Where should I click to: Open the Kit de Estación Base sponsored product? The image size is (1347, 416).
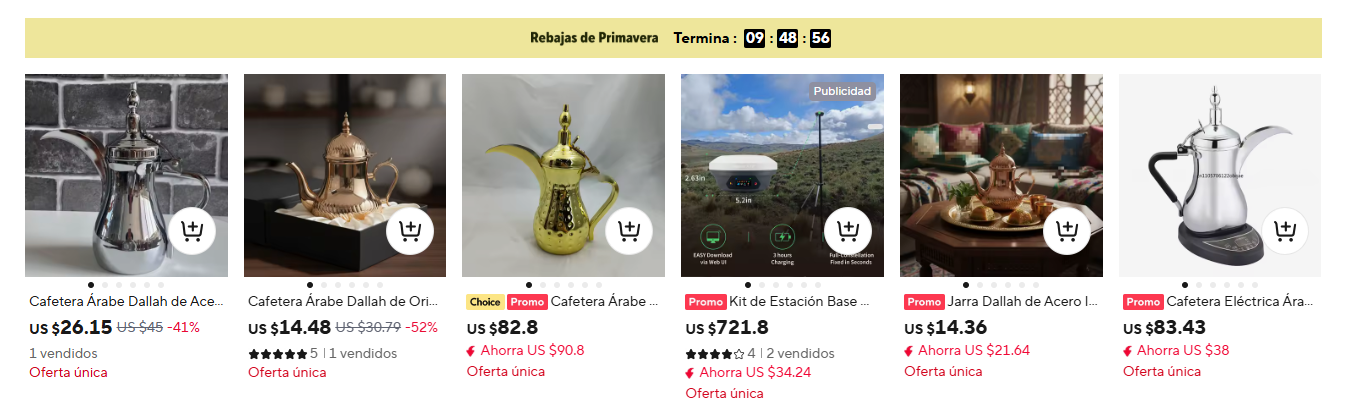(801, 301)
